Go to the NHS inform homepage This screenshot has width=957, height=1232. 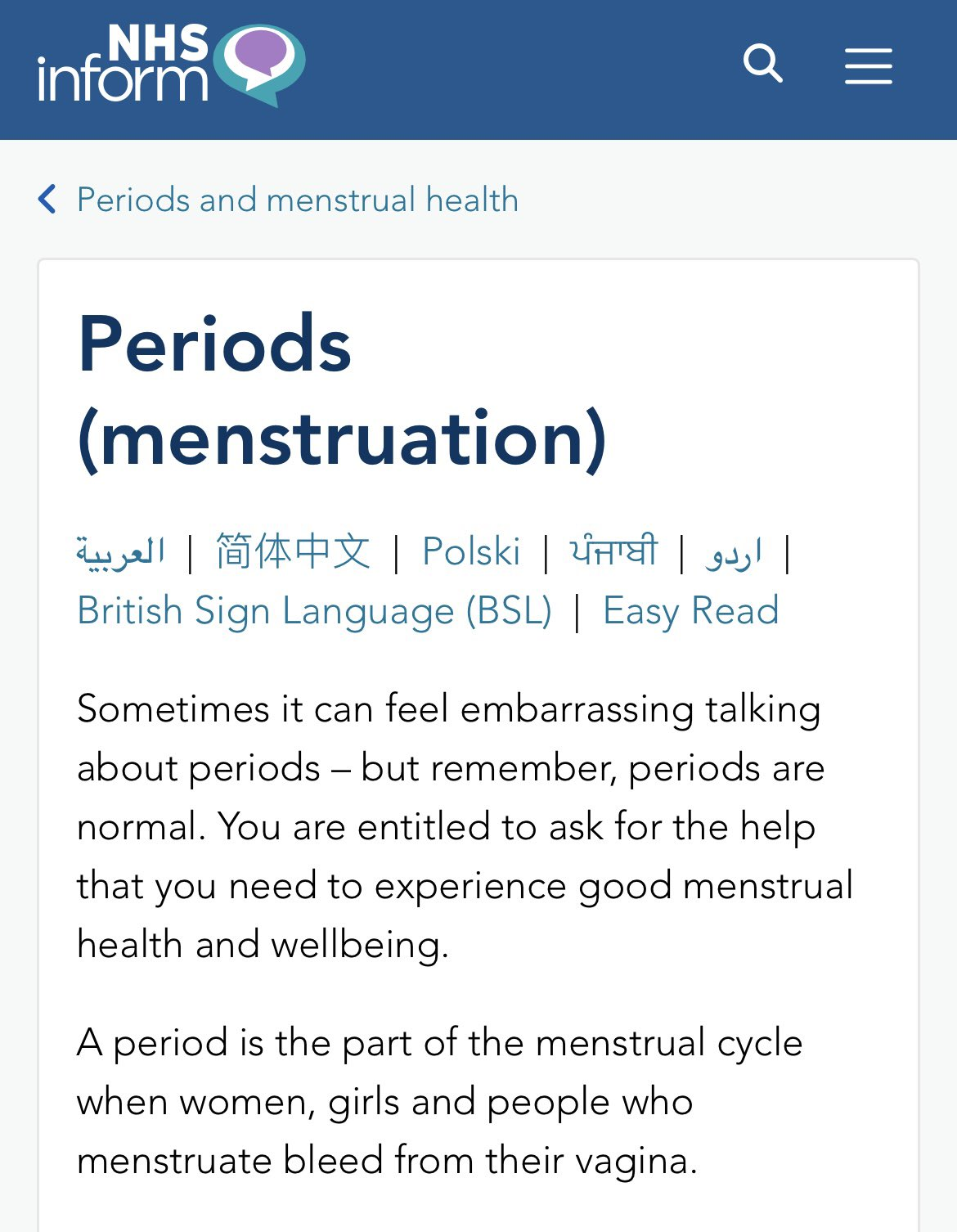coord(170,65)
